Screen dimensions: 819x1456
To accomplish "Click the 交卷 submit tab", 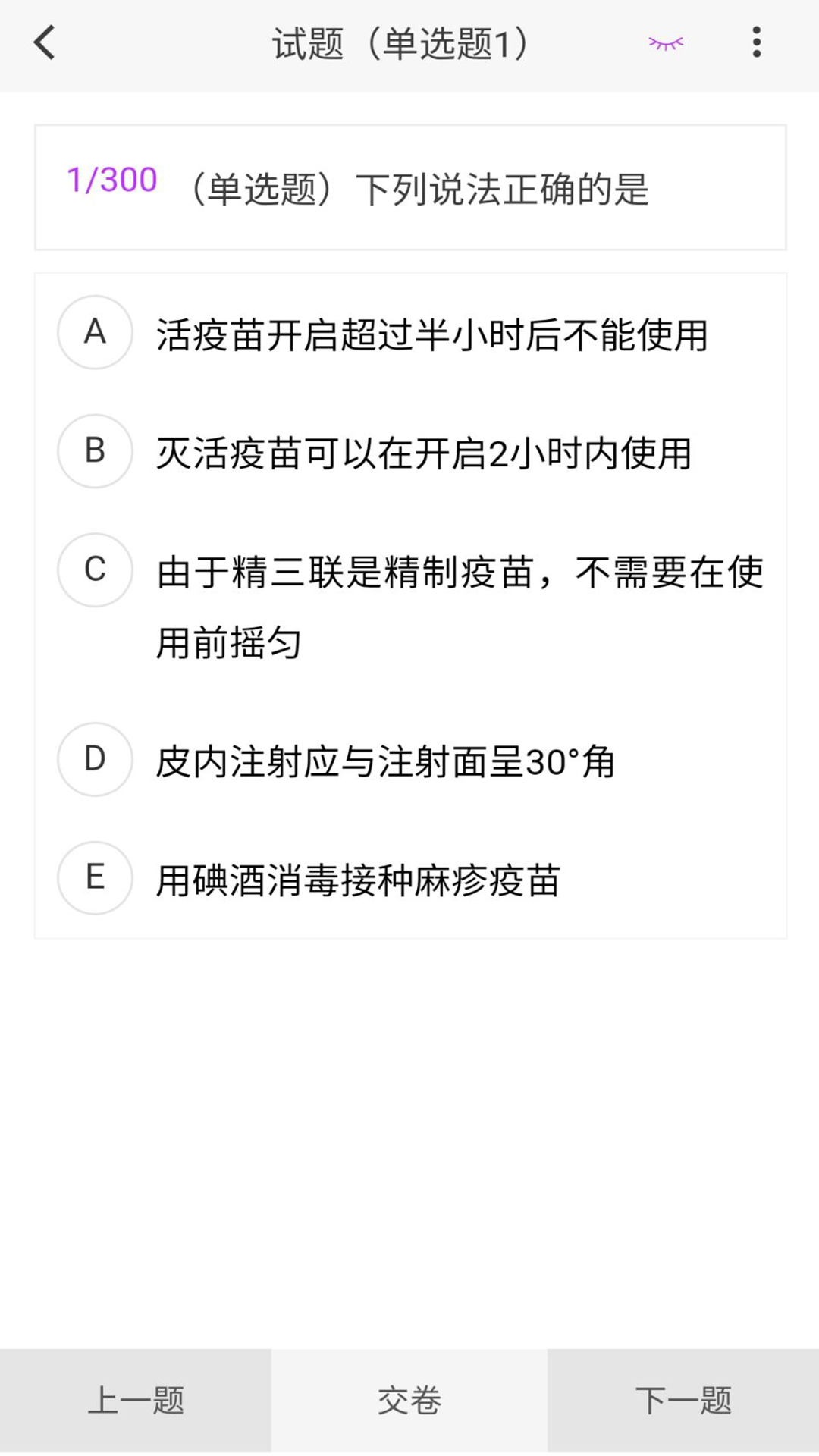I will coord(408,1401).
